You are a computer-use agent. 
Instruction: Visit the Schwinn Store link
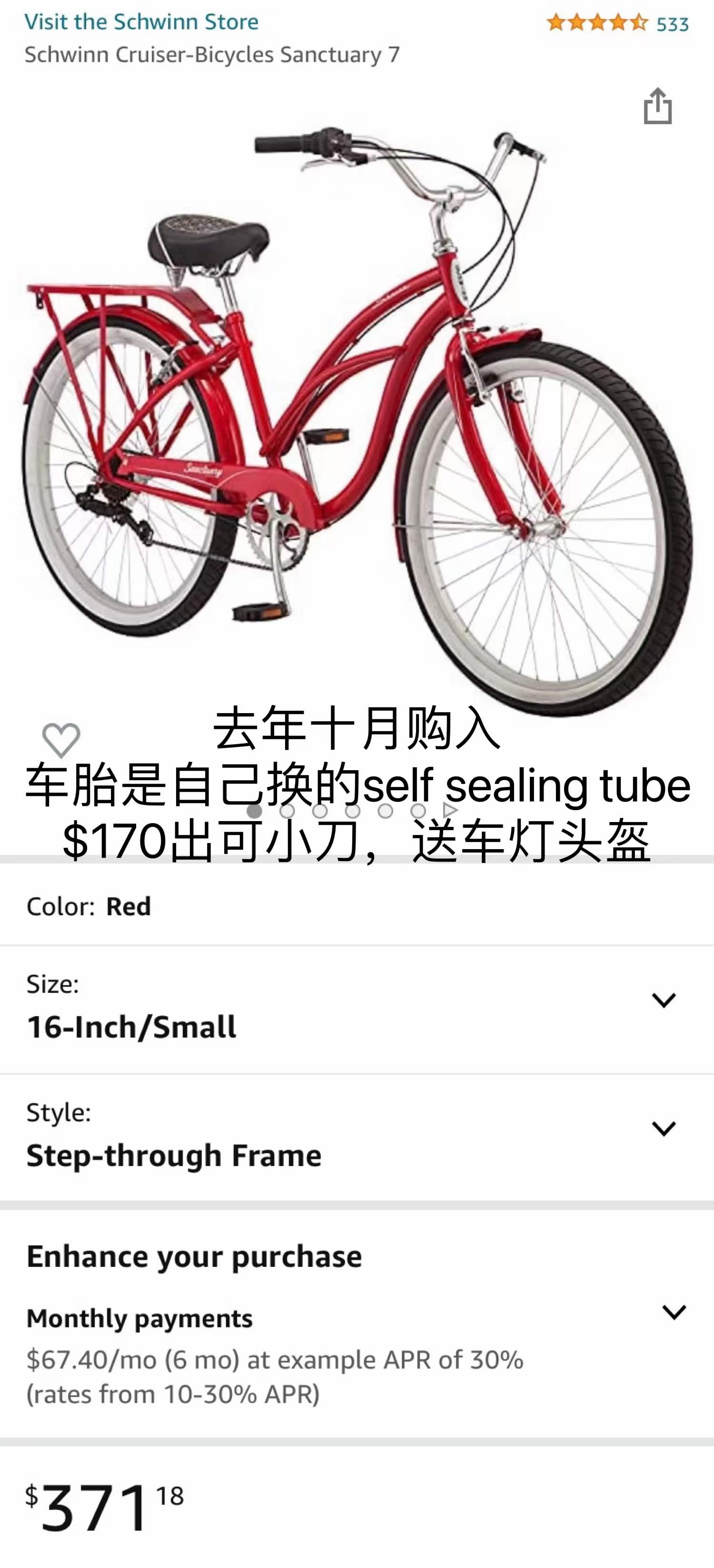point(141,22)
